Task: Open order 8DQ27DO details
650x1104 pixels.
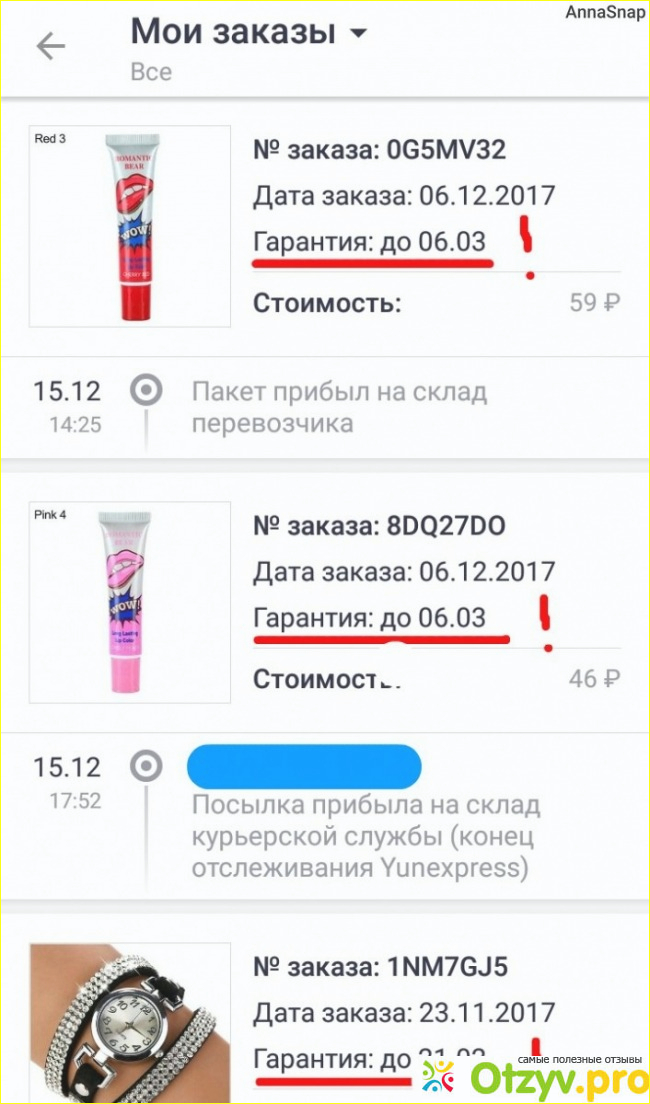Action: (379, 527)
